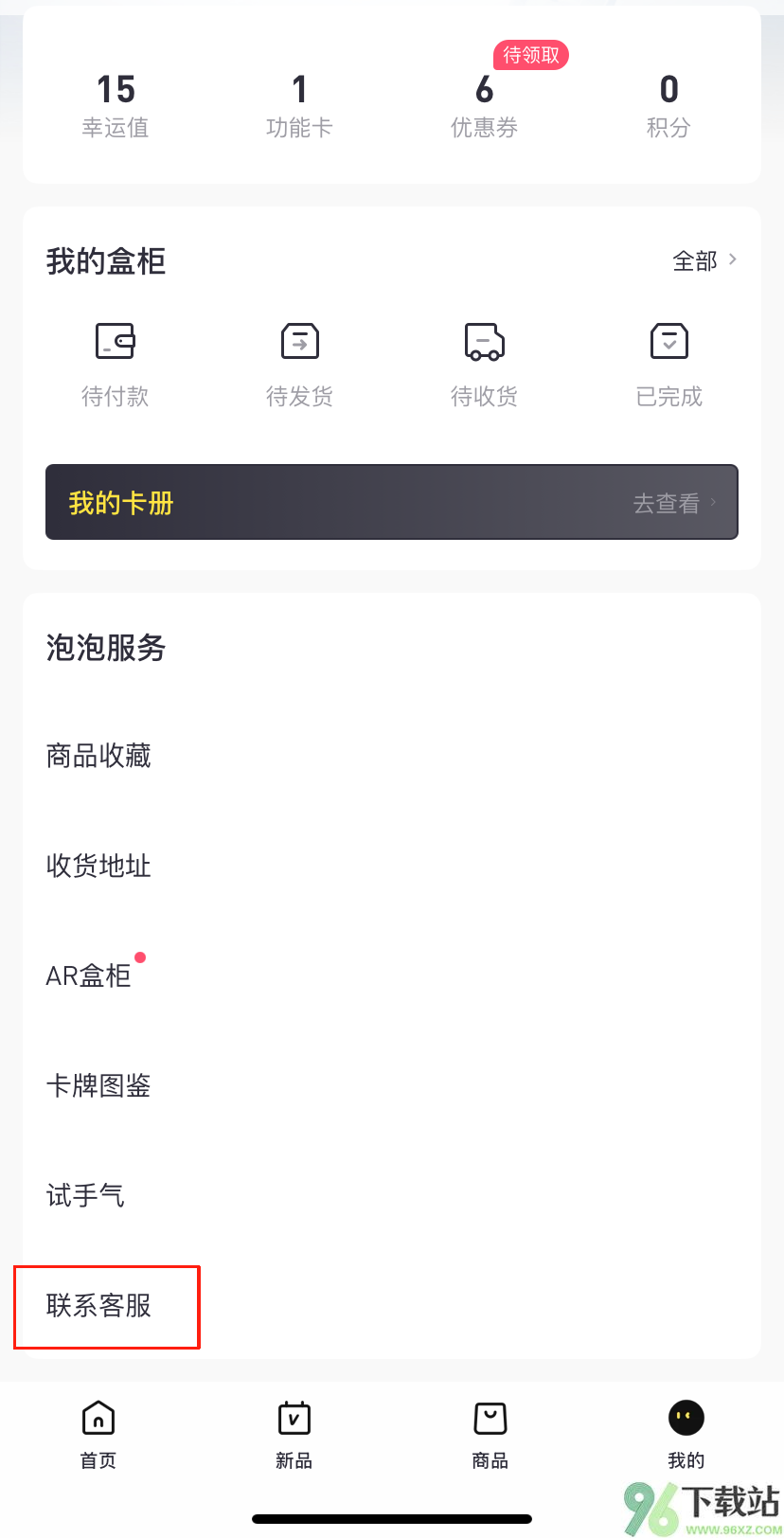Browse the 卡牌图鉴 card catalog
This screenshot has height=1538, width=784.
pos(98,1085)
